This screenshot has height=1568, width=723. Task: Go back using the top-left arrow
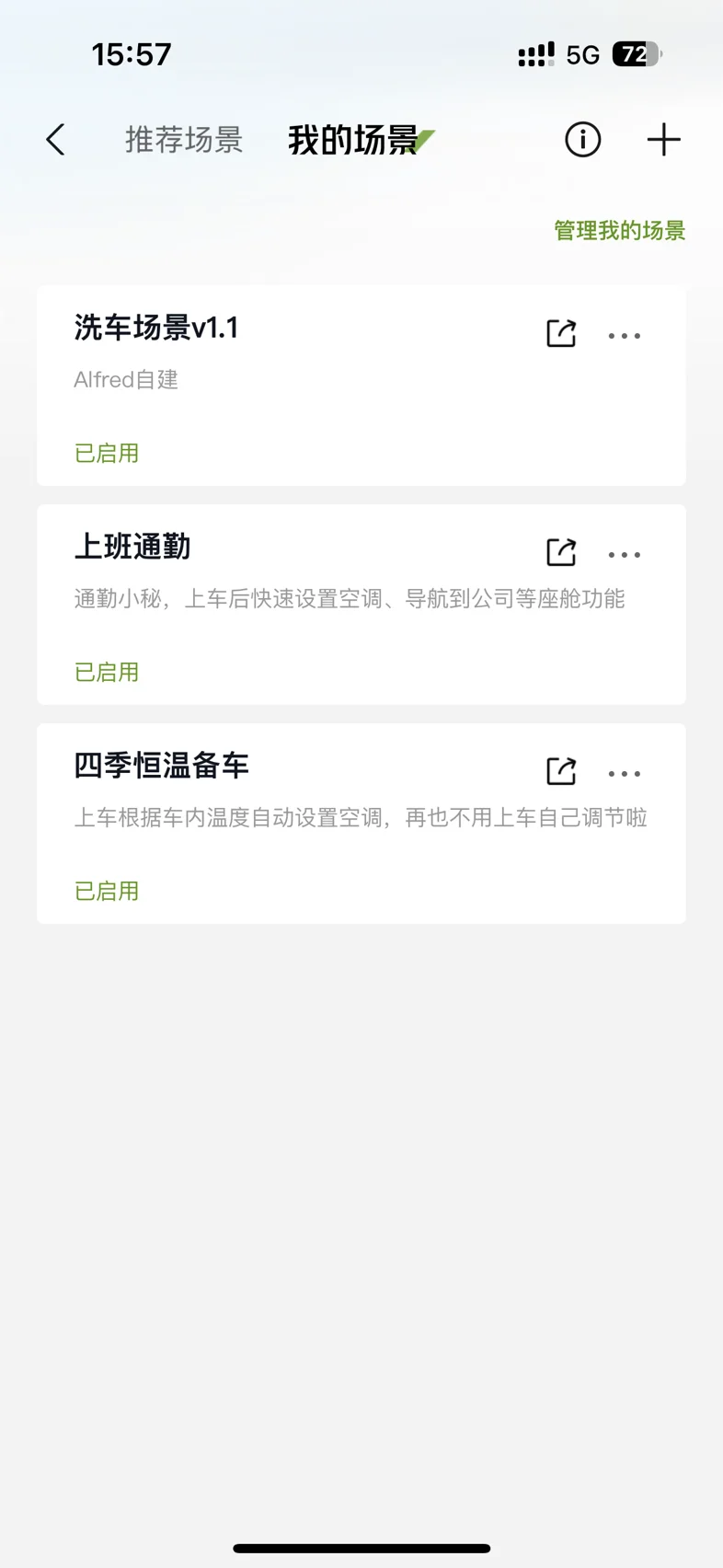click(x=55, y=140)
